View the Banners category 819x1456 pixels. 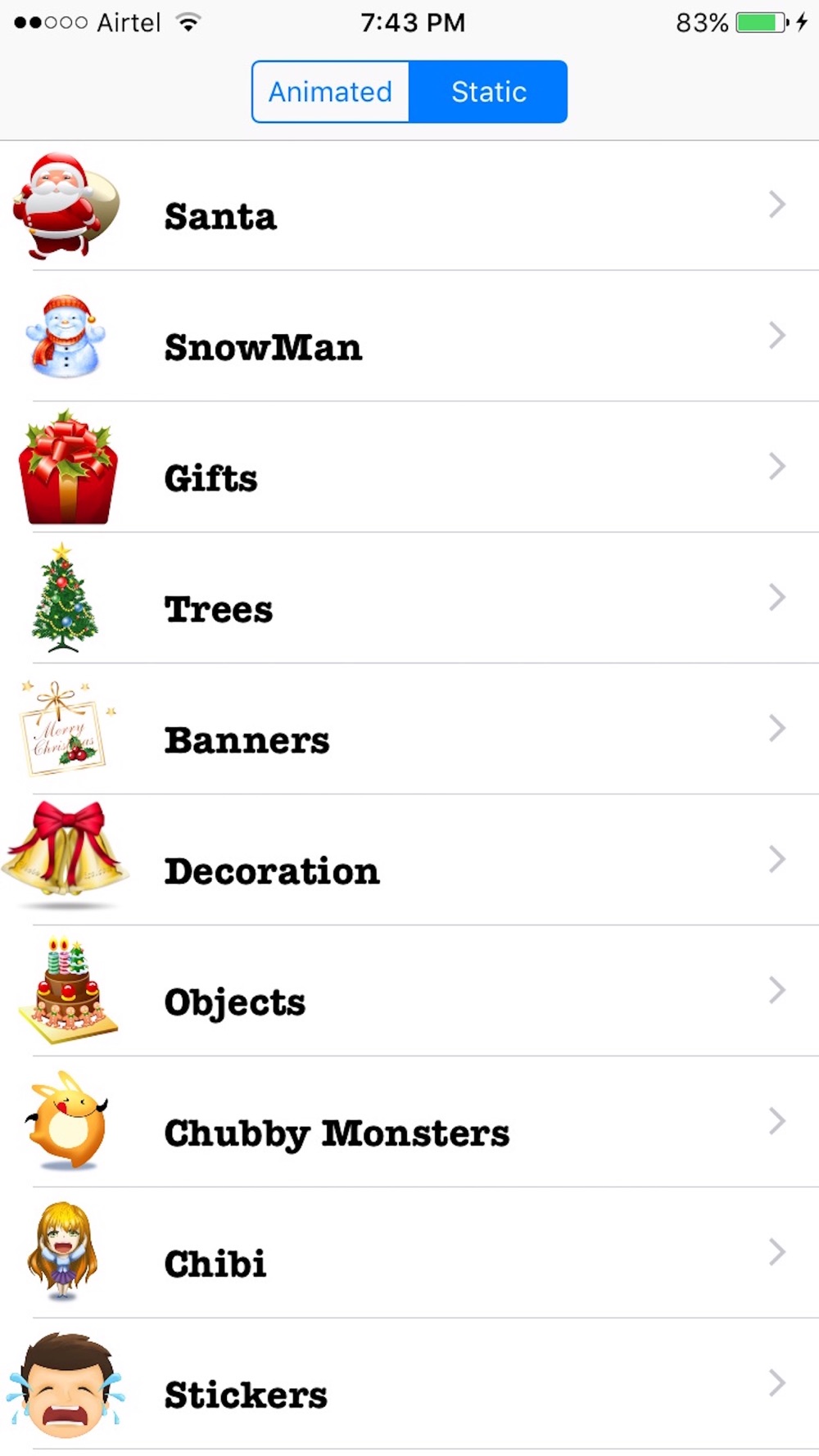409,729
